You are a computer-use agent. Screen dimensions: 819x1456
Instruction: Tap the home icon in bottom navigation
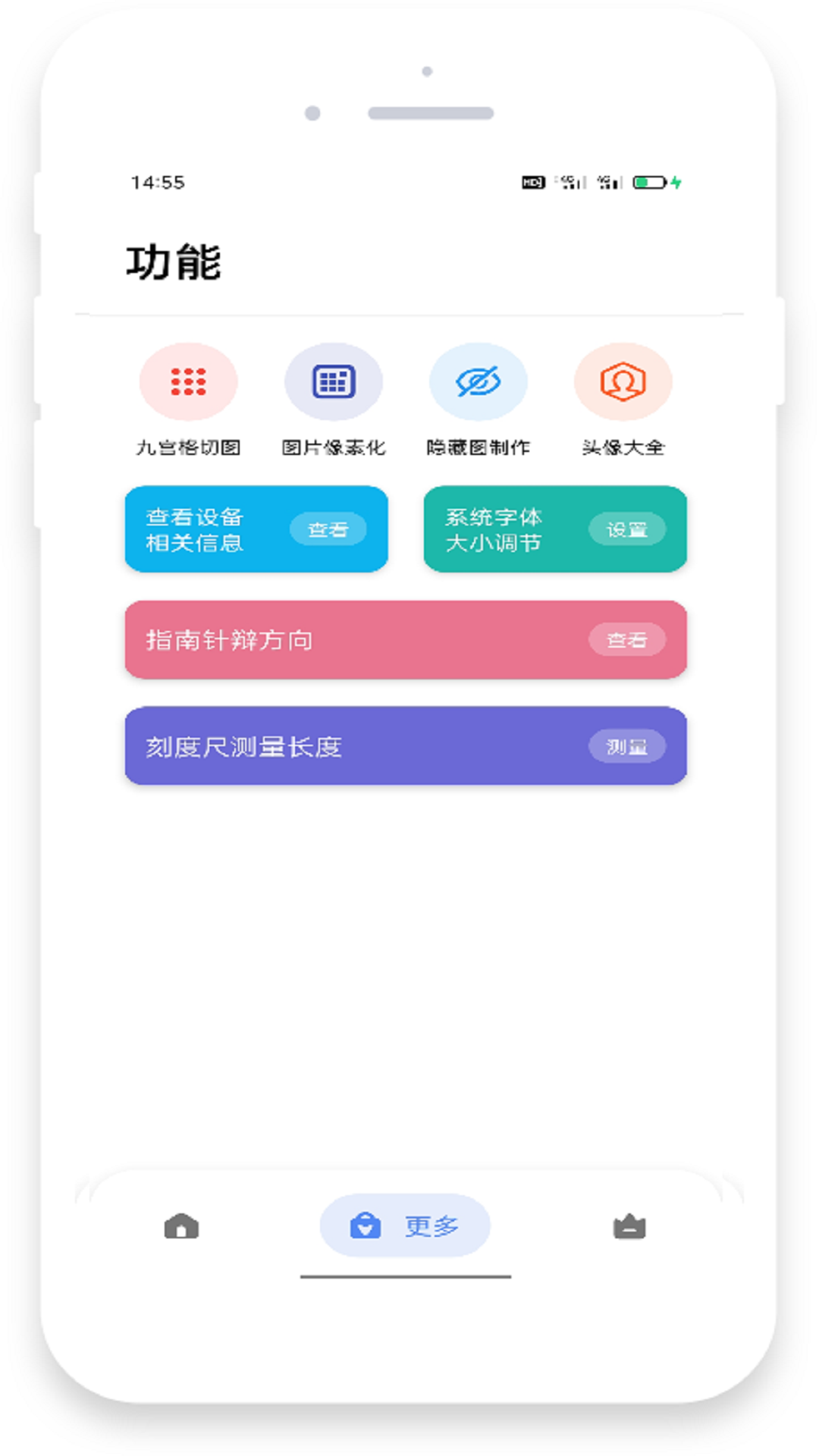181,1224
